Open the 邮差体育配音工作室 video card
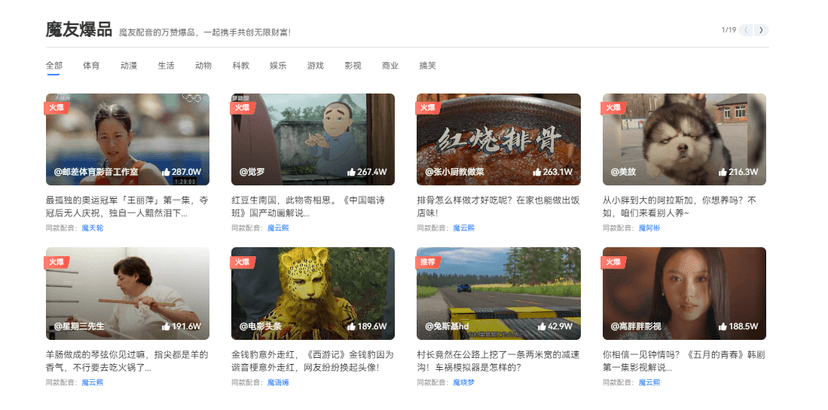The width and height of the screenshot is (828, 410). pos(127,139)
